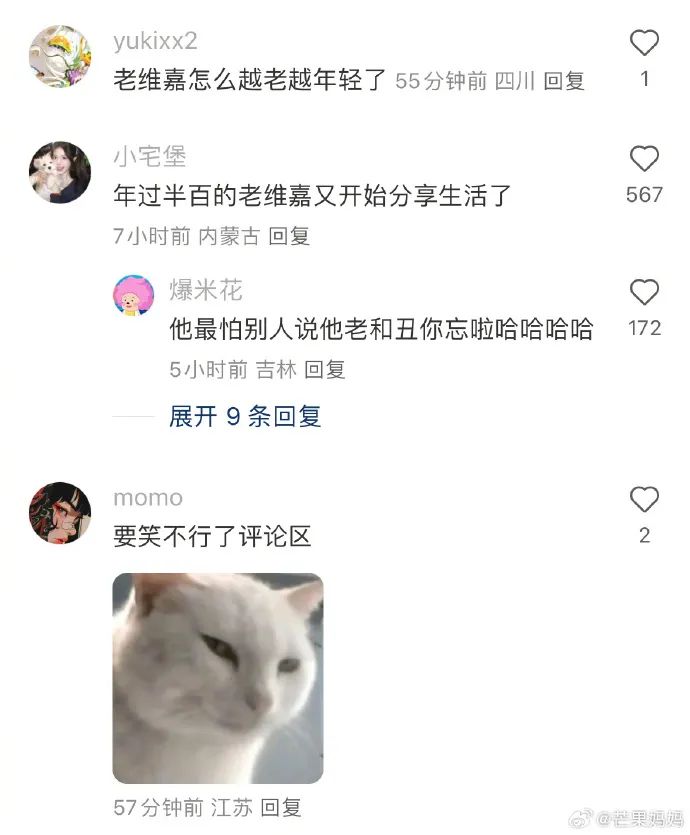Like yukixx2's comment
The height and width of the screenshot is (835, 690).
[645, 43]
